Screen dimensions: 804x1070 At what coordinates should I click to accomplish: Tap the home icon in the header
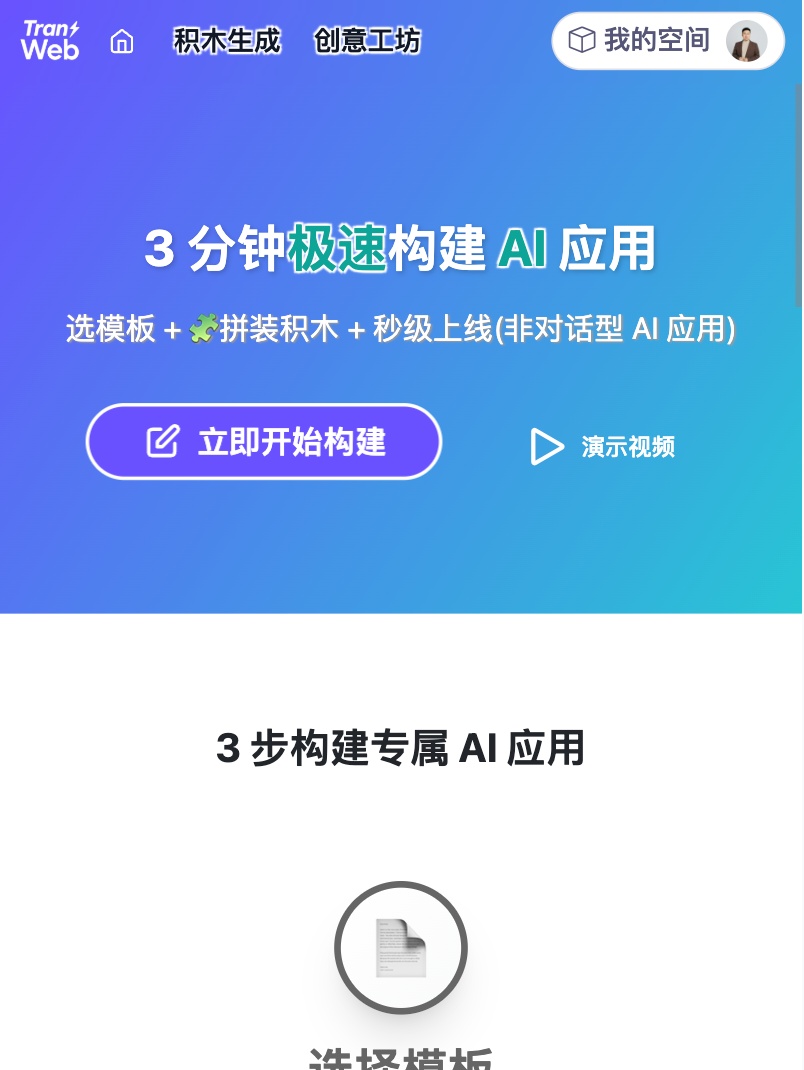(x=122, y=41)
